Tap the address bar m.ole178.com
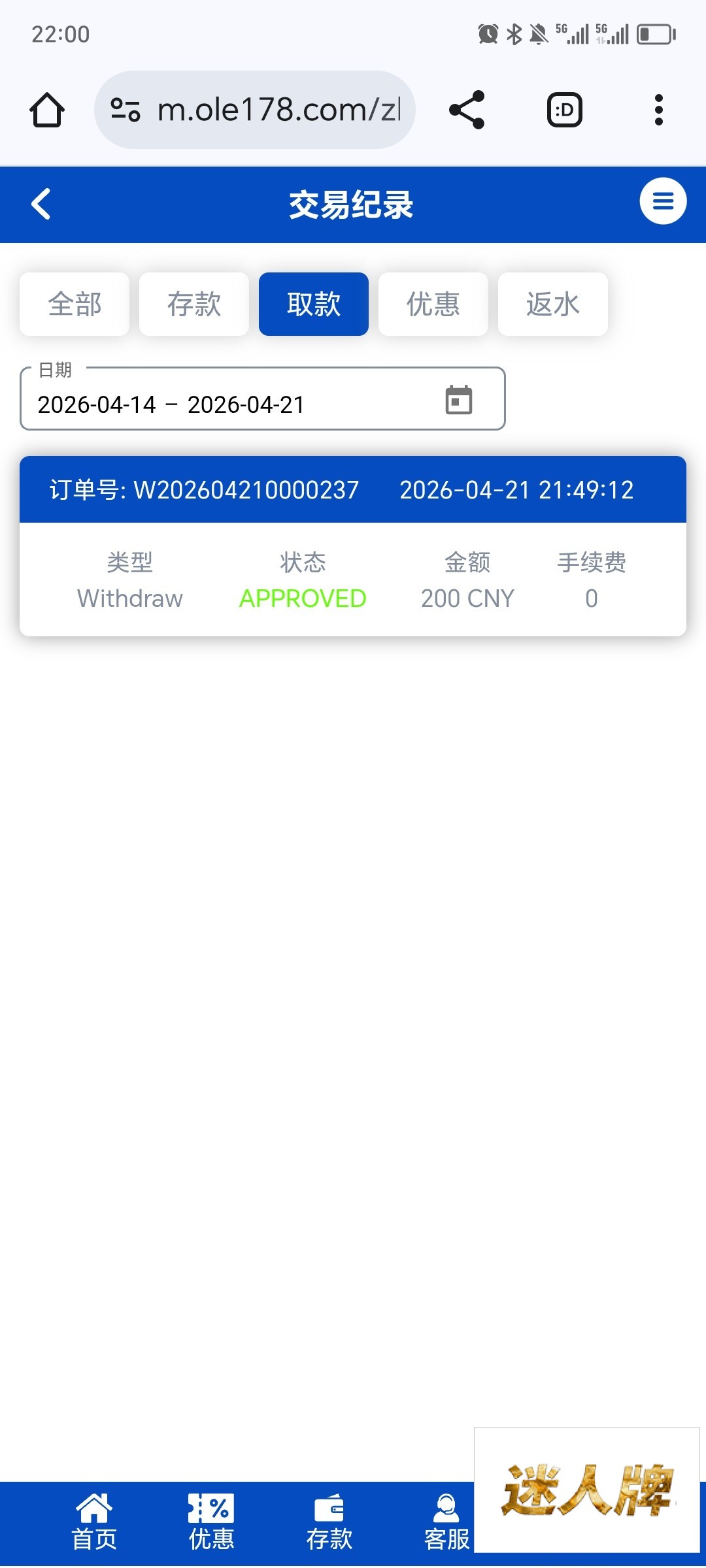This screenshot has width=706, height=1568. point(278,110)
